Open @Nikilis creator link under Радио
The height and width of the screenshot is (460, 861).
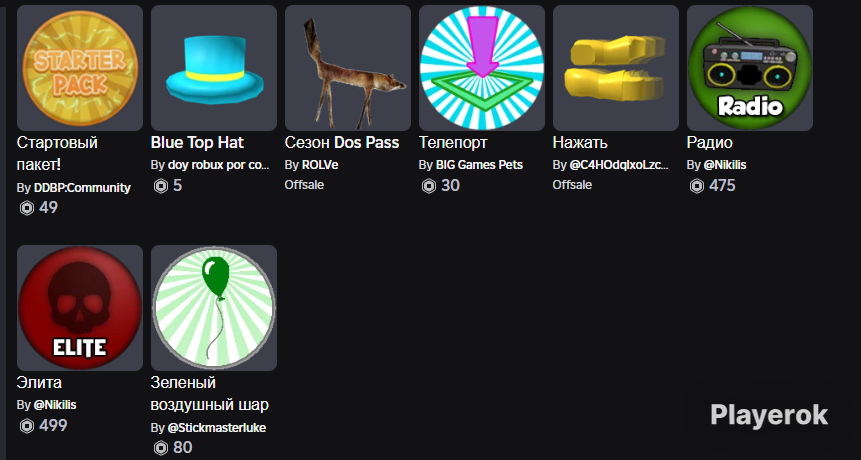tap(725, 165)
